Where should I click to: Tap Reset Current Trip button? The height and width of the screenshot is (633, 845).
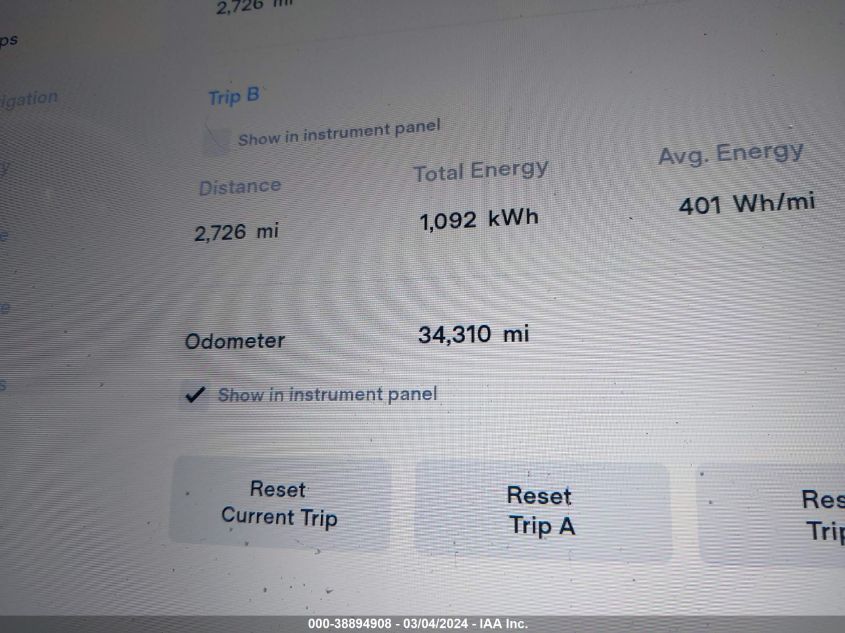pyautogui.click(x=279, y=503)
